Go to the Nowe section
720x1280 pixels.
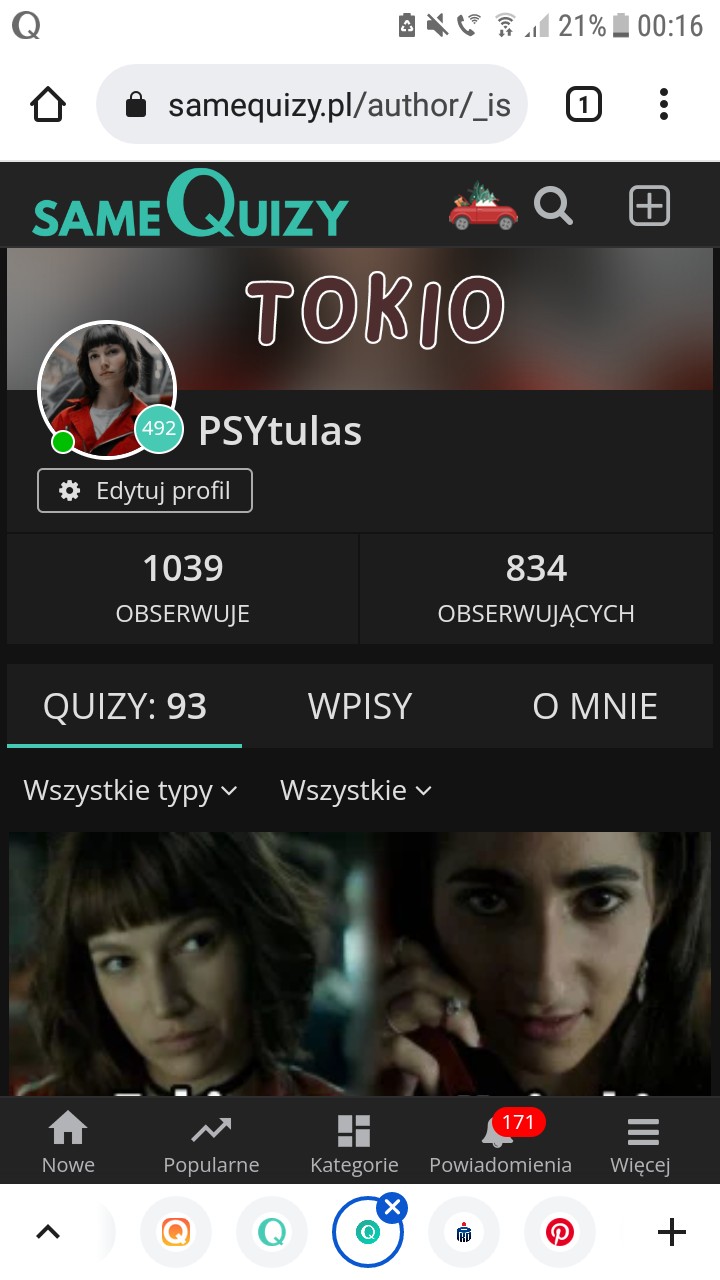68,1143
